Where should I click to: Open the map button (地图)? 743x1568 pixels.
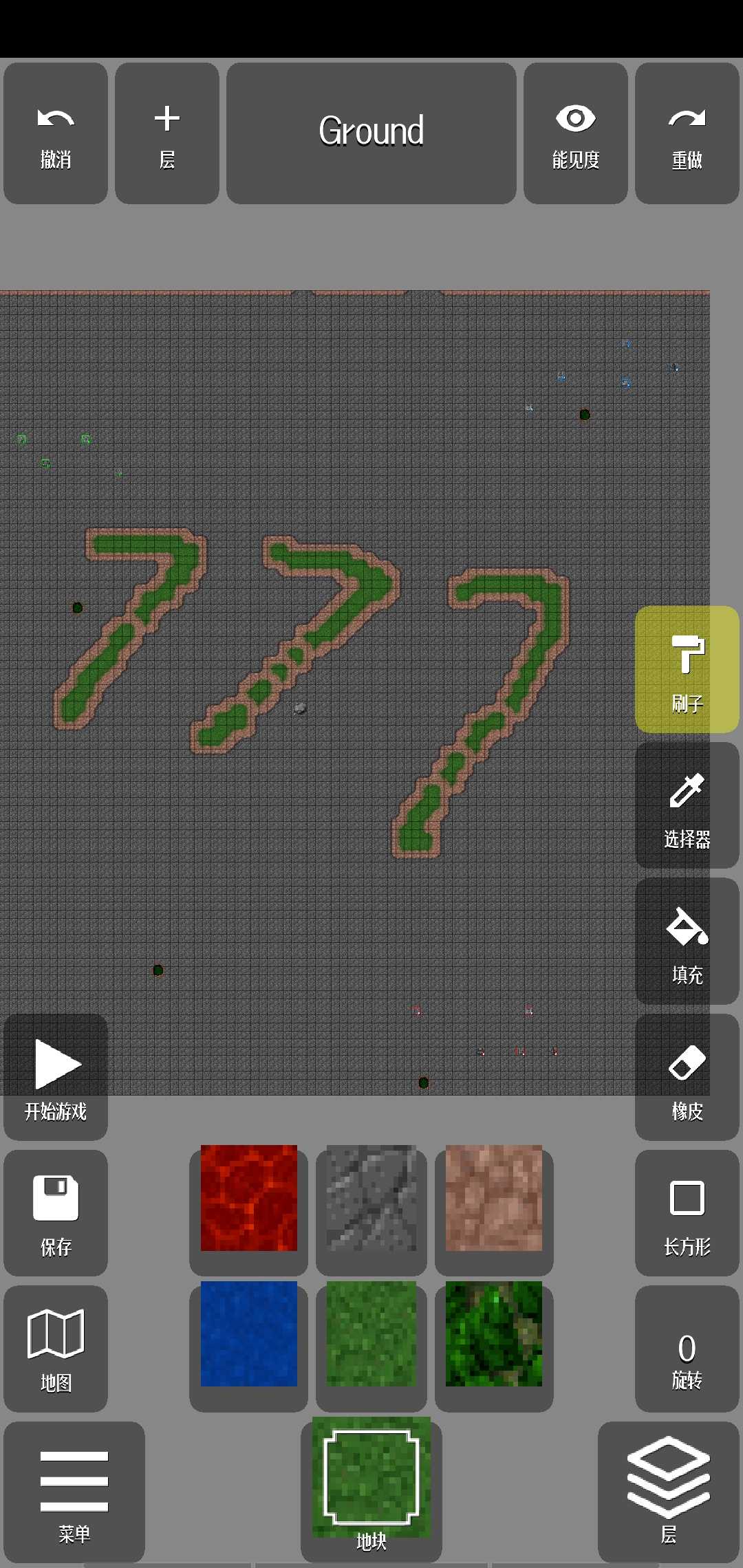[x=56, y=1348]
